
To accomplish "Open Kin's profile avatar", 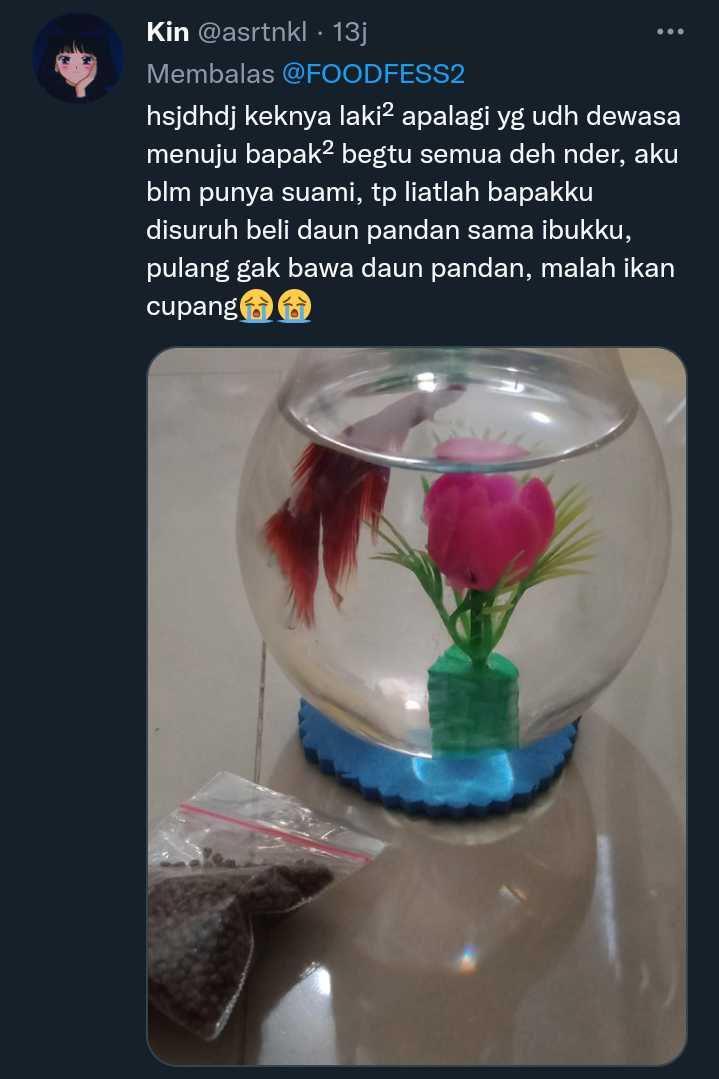I will click(x=77, y=58).
